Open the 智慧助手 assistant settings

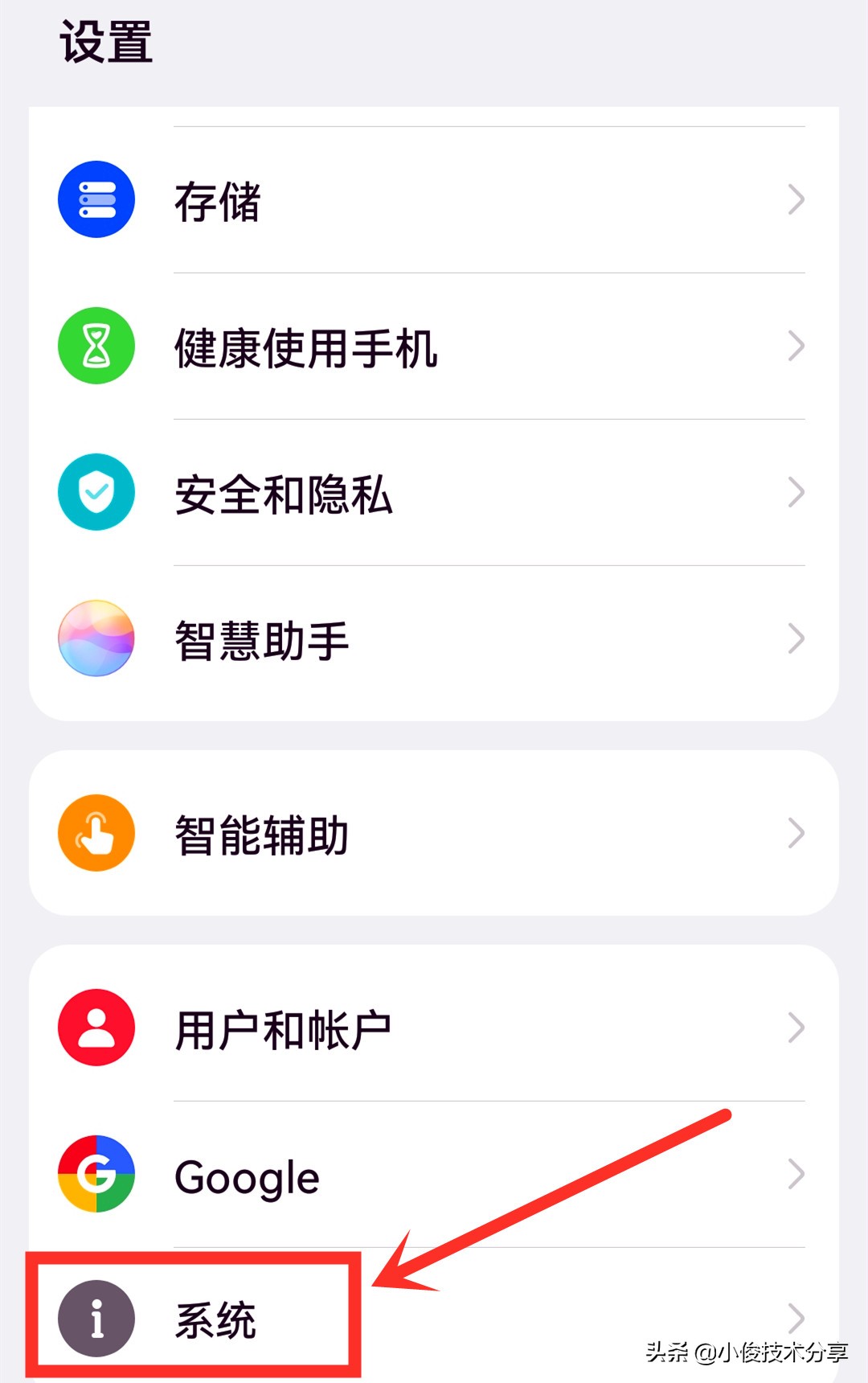coord(434,639)
